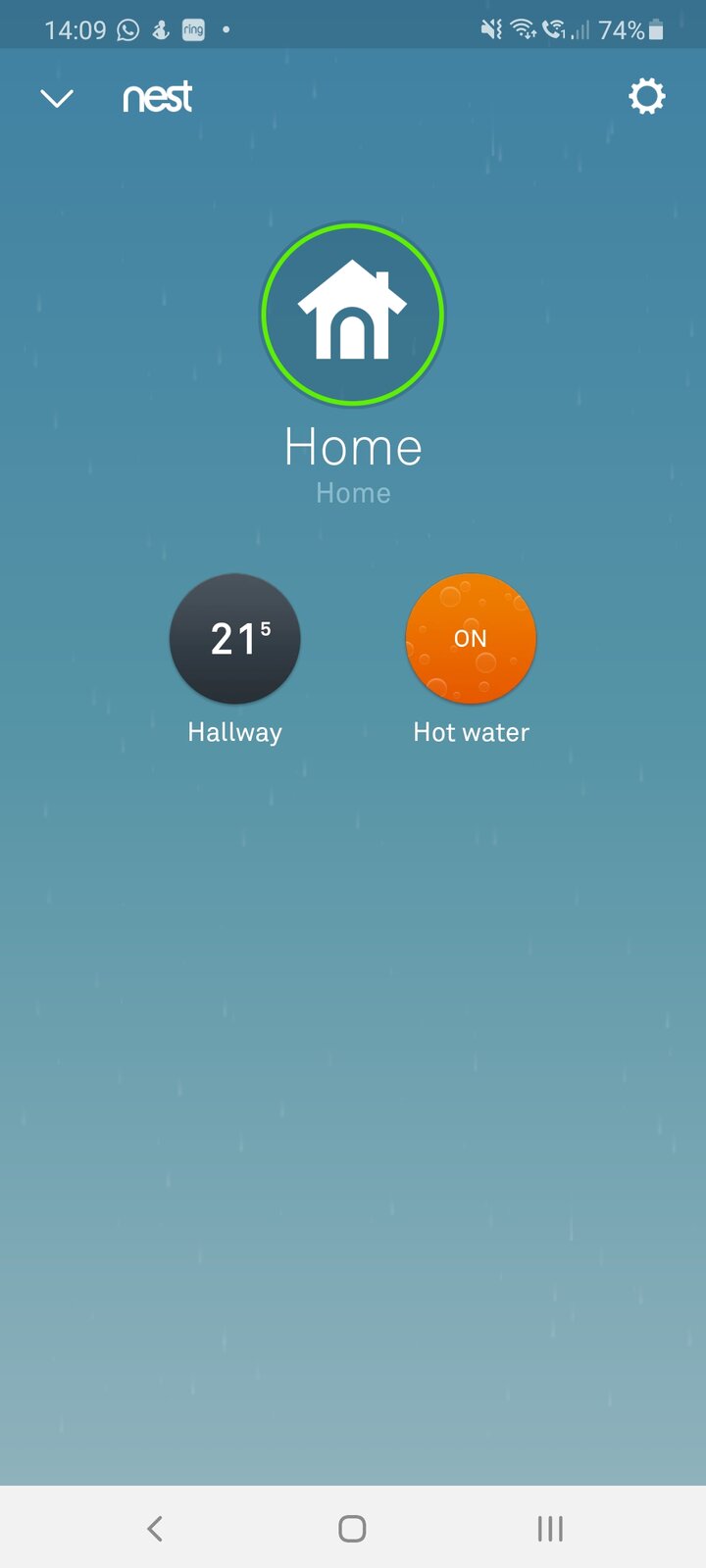
Task: Open the recent apps overview
Action: pyautogui.click(x=549, y=1528)
